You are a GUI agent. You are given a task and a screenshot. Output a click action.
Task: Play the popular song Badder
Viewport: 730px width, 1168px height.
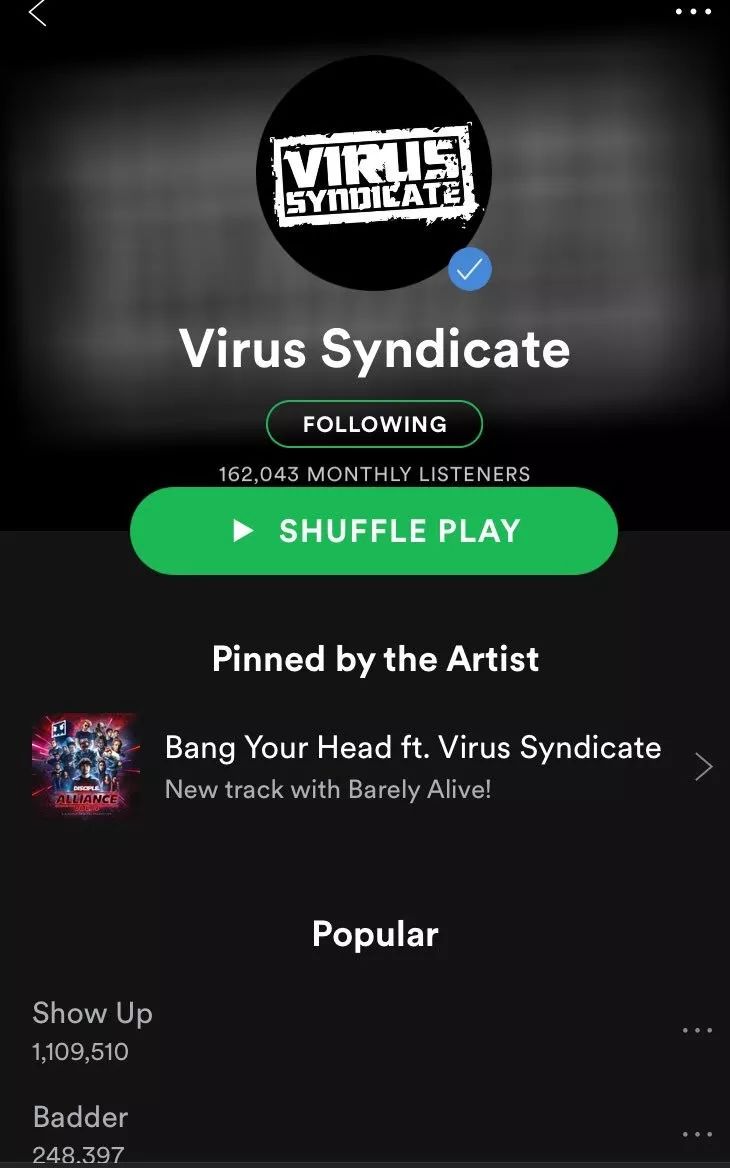coord(80,1117)
